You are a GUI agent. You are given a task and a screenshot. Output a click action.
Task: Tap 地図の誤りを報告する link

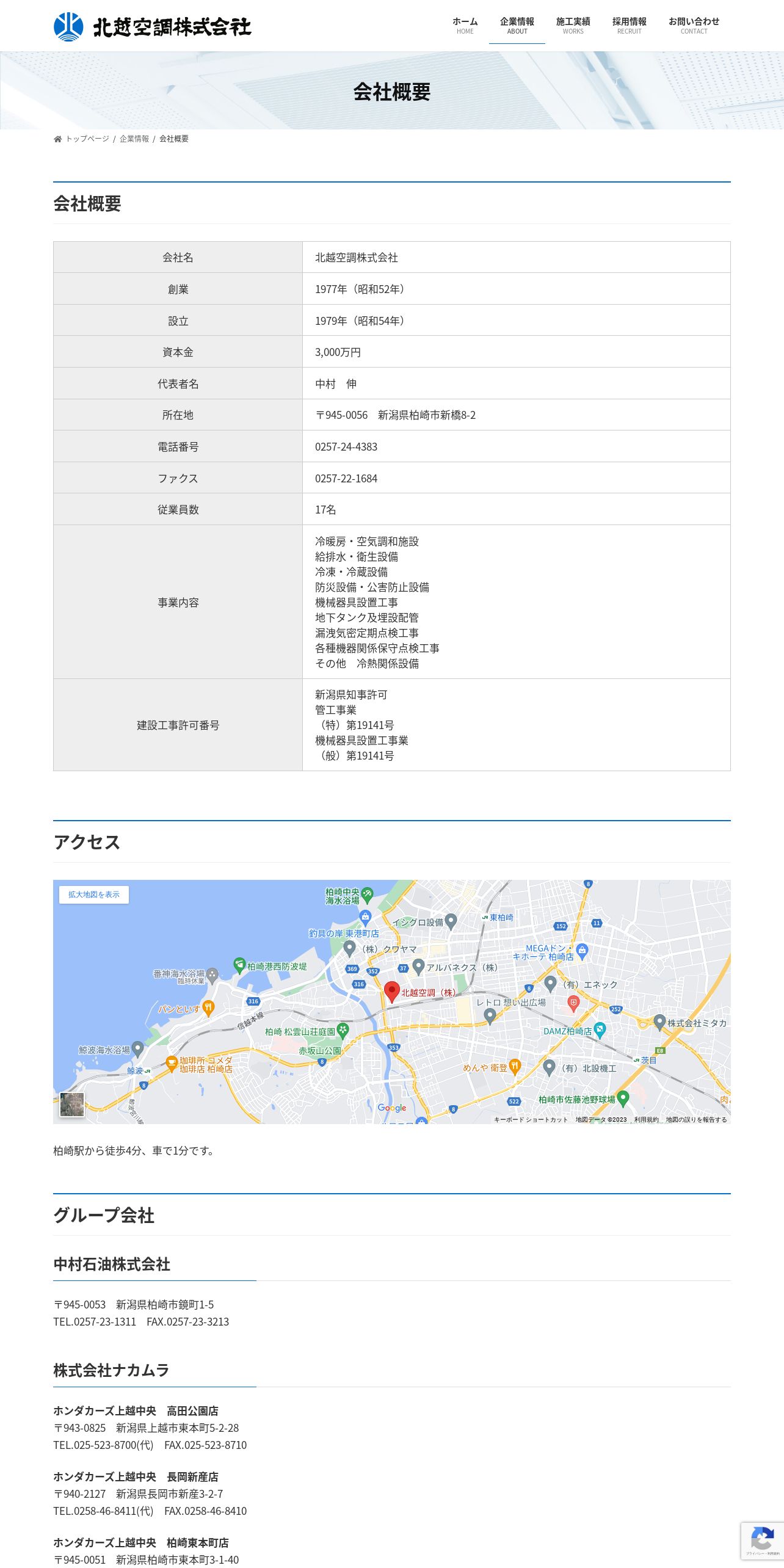pyautogui.click(x=696, y=1119)
